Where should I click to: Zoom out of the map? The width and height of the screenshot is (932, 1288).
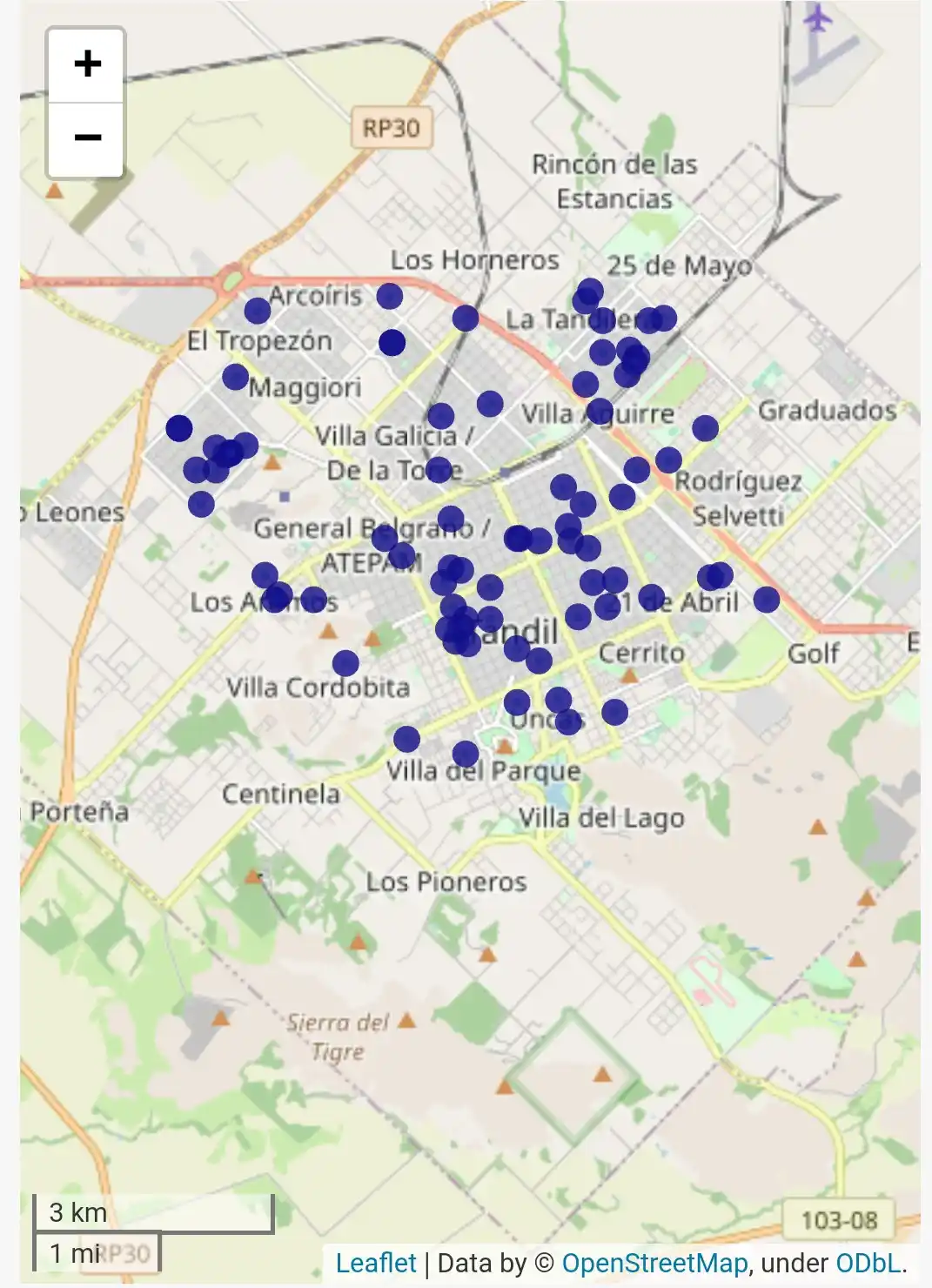86,138
